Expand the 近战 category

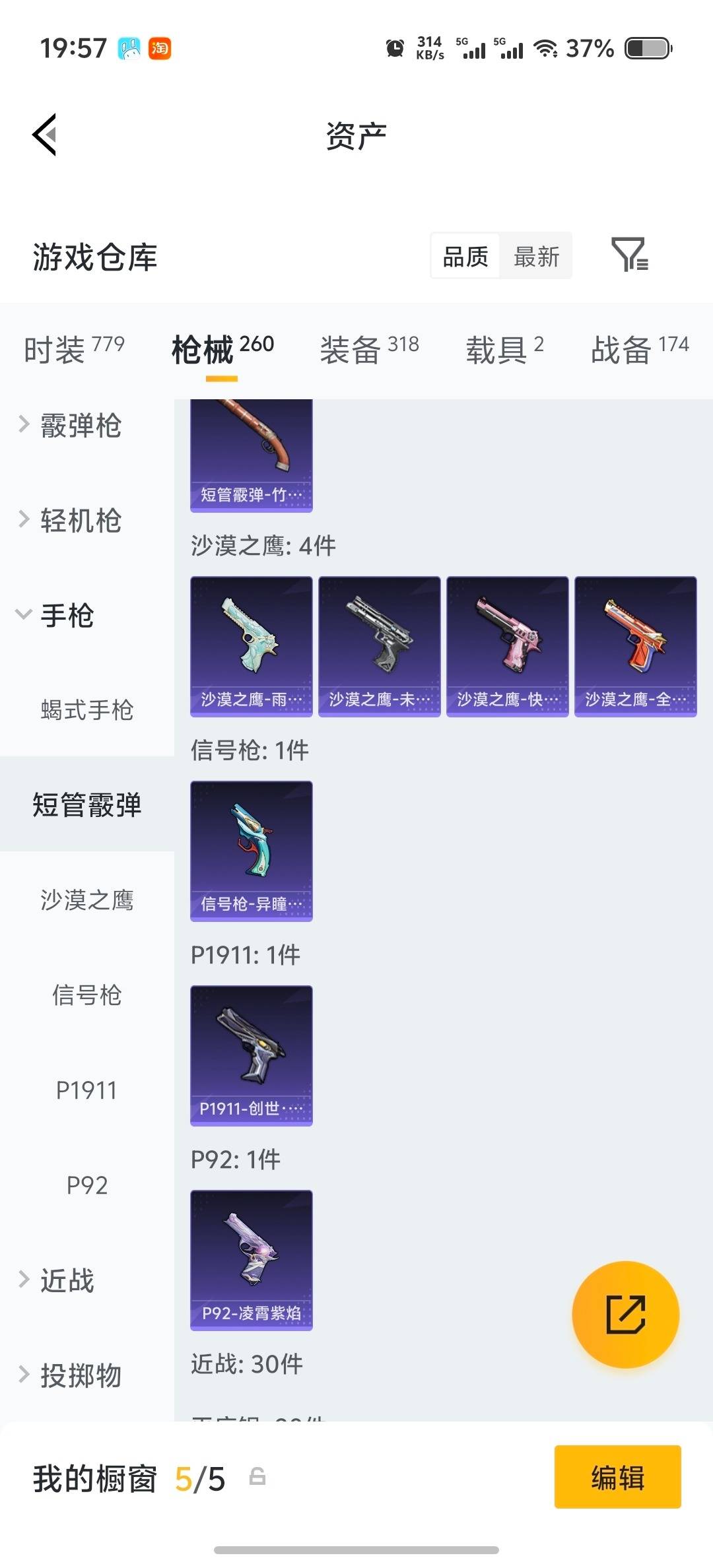point(66,1281)
